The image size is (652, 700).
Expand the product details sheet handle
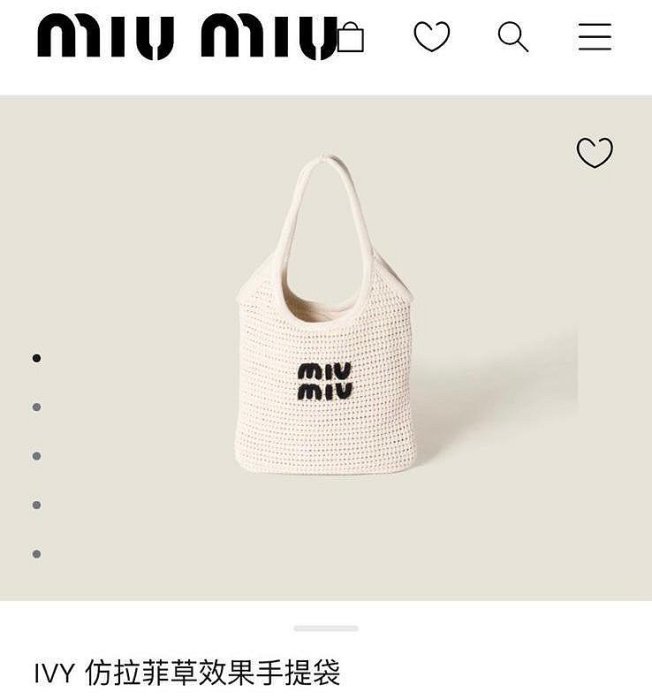click(326, 628)
